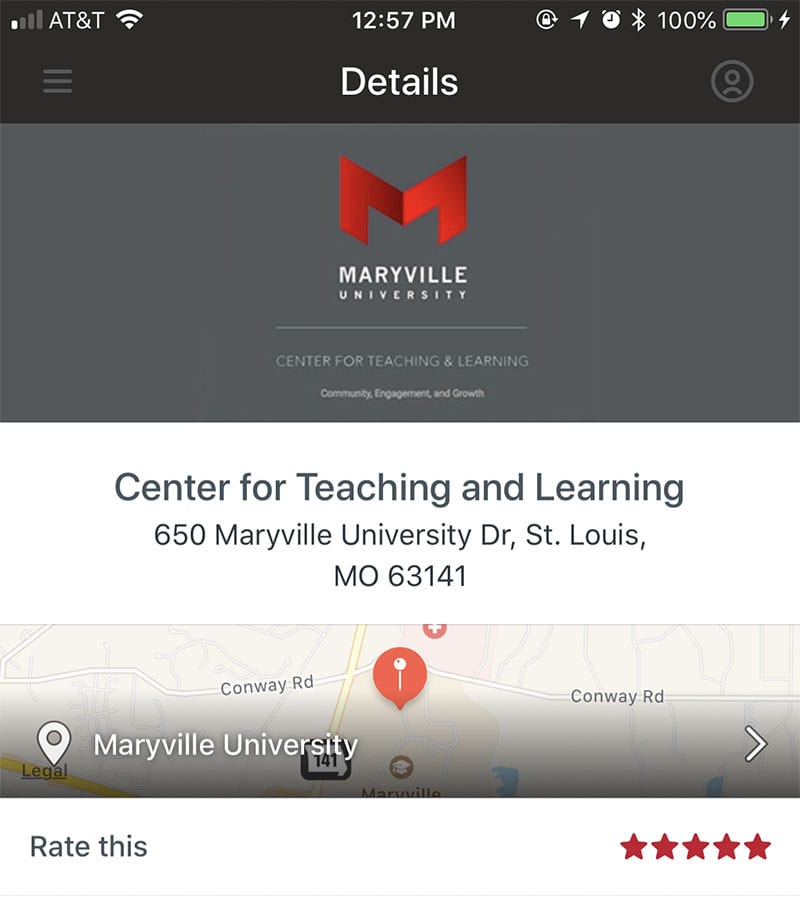
Task: Rate this place five stars
Action: pyautogui.click(x=758, y=847)
